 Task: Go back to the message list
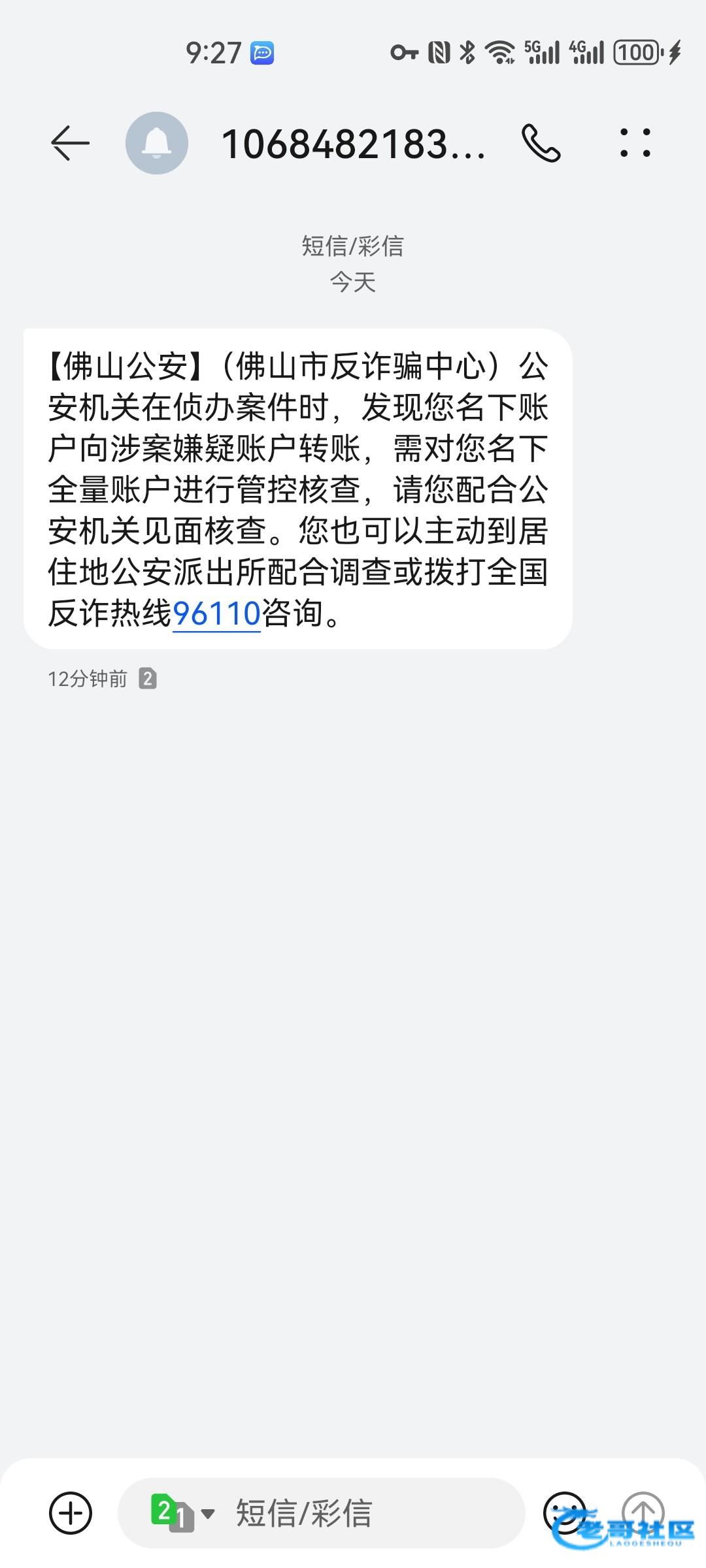(70, 143)
